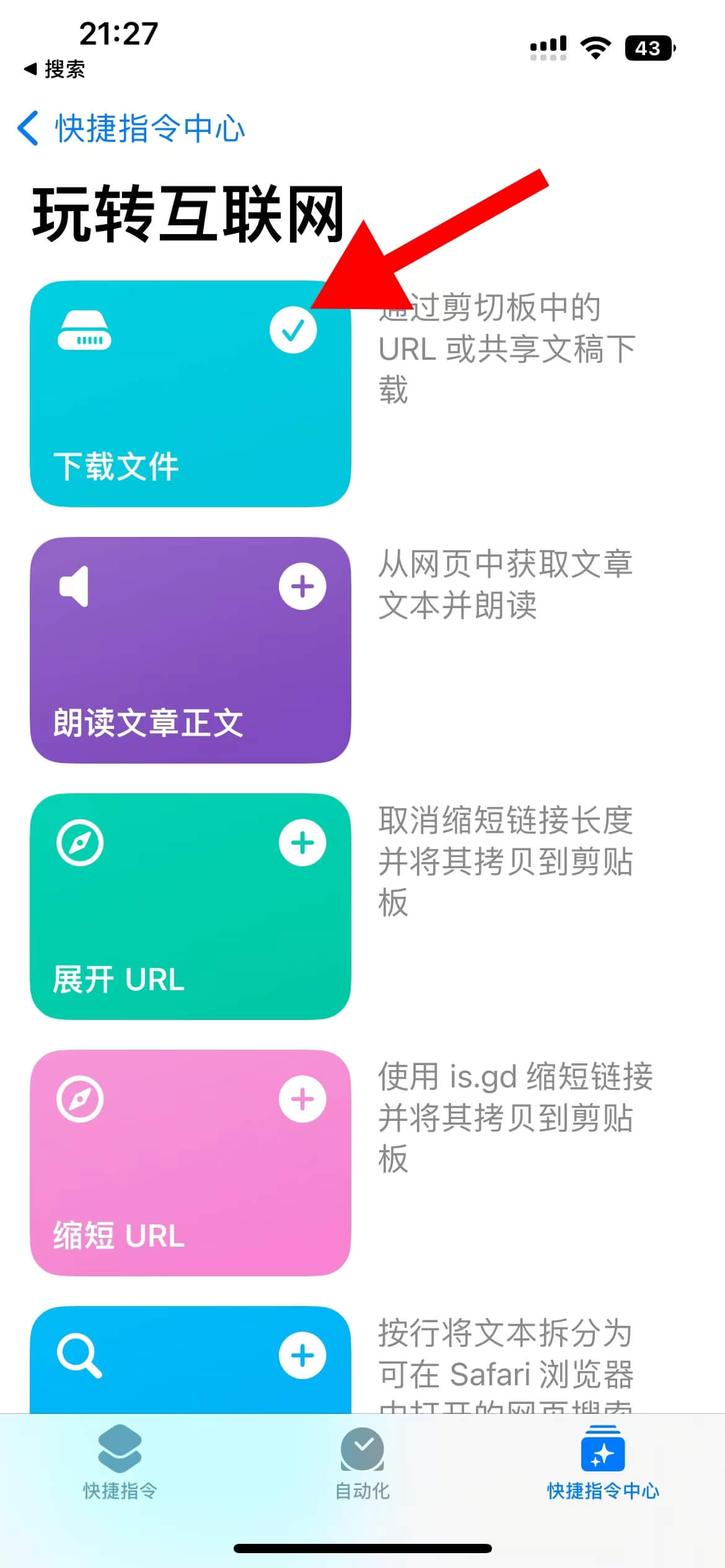Return to 搜索 via status bar back link
Image resolution: width=725 pixels, height=1568 pixels.
pos(55,69)
